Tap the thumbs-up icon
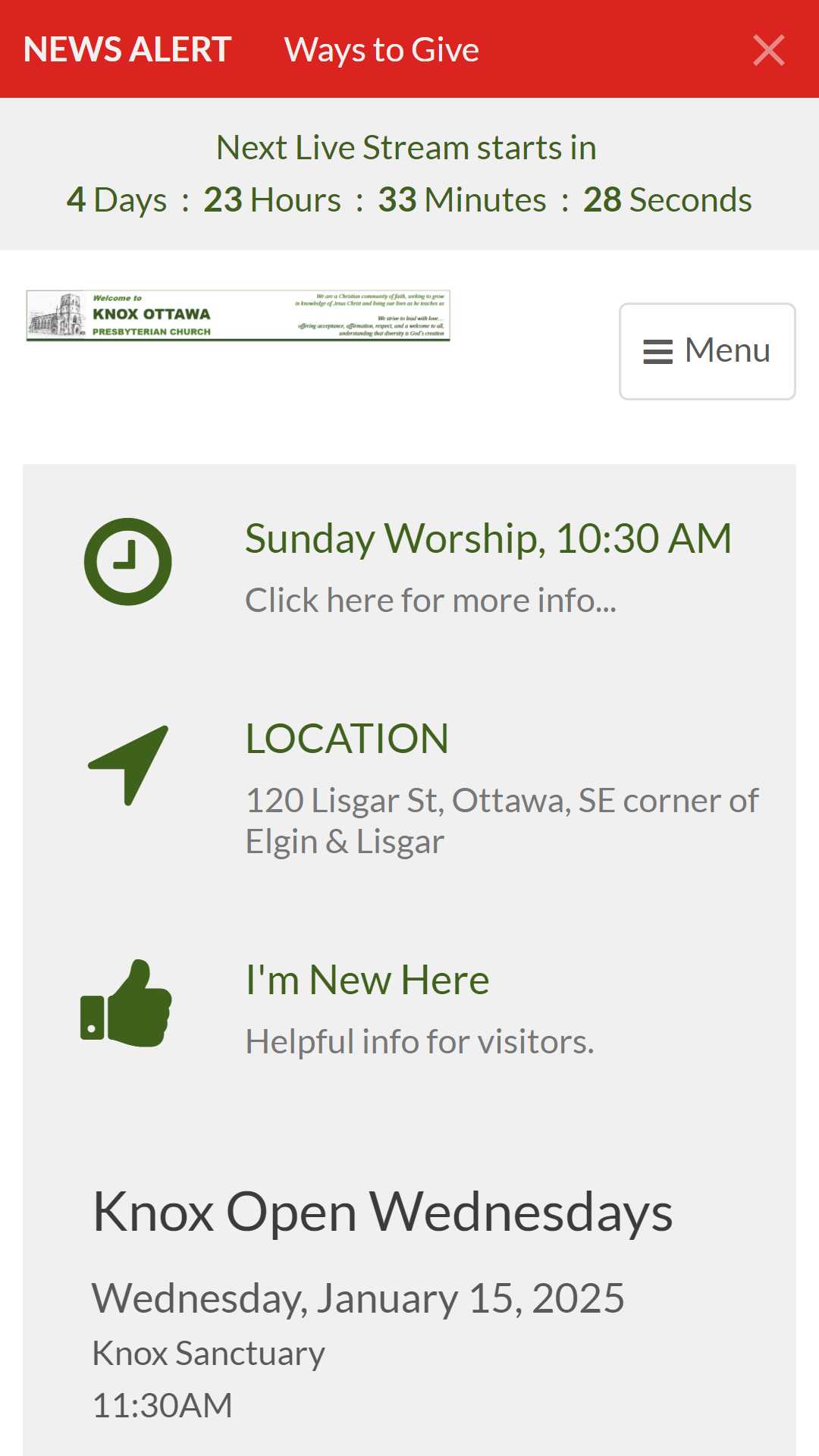Screen dimensions: 819x1456 coord(127,1003)
